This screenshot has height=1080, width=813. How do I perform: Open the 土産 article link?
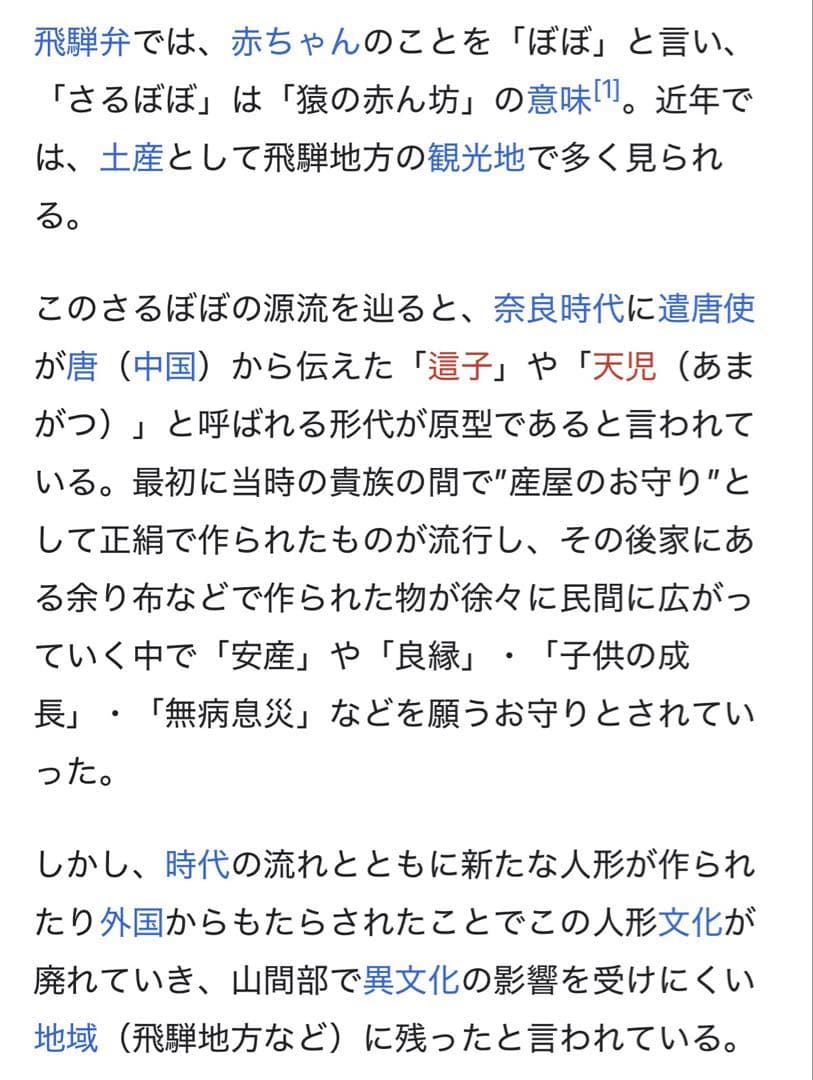[131, 159]
